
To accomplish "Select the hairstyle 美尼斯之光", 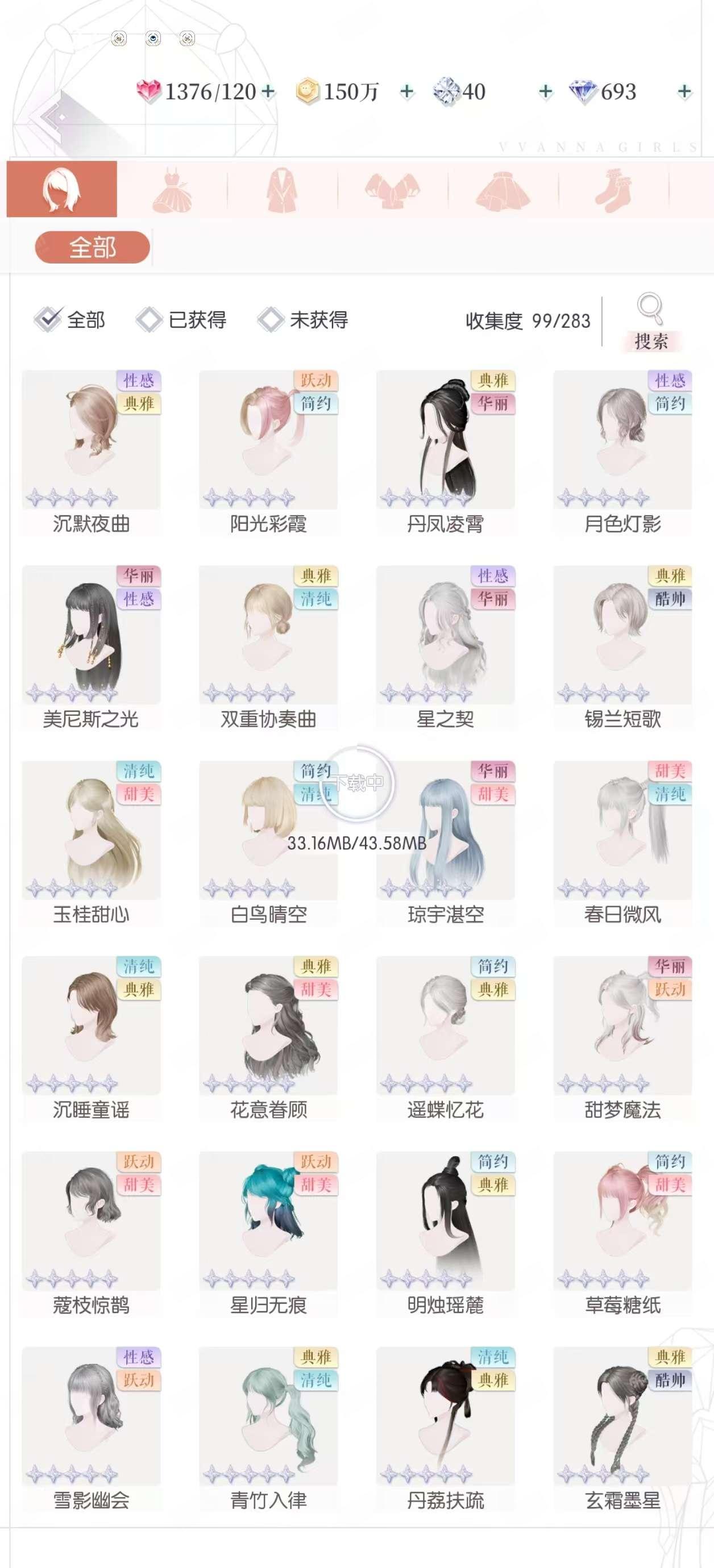I will point(92,647).
